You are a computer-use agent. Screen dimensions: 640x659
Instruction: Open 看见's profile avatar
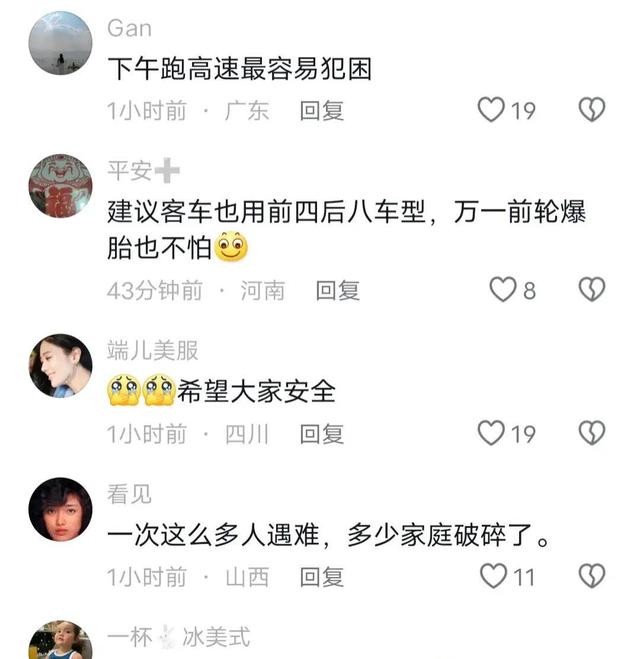point(60,509)
